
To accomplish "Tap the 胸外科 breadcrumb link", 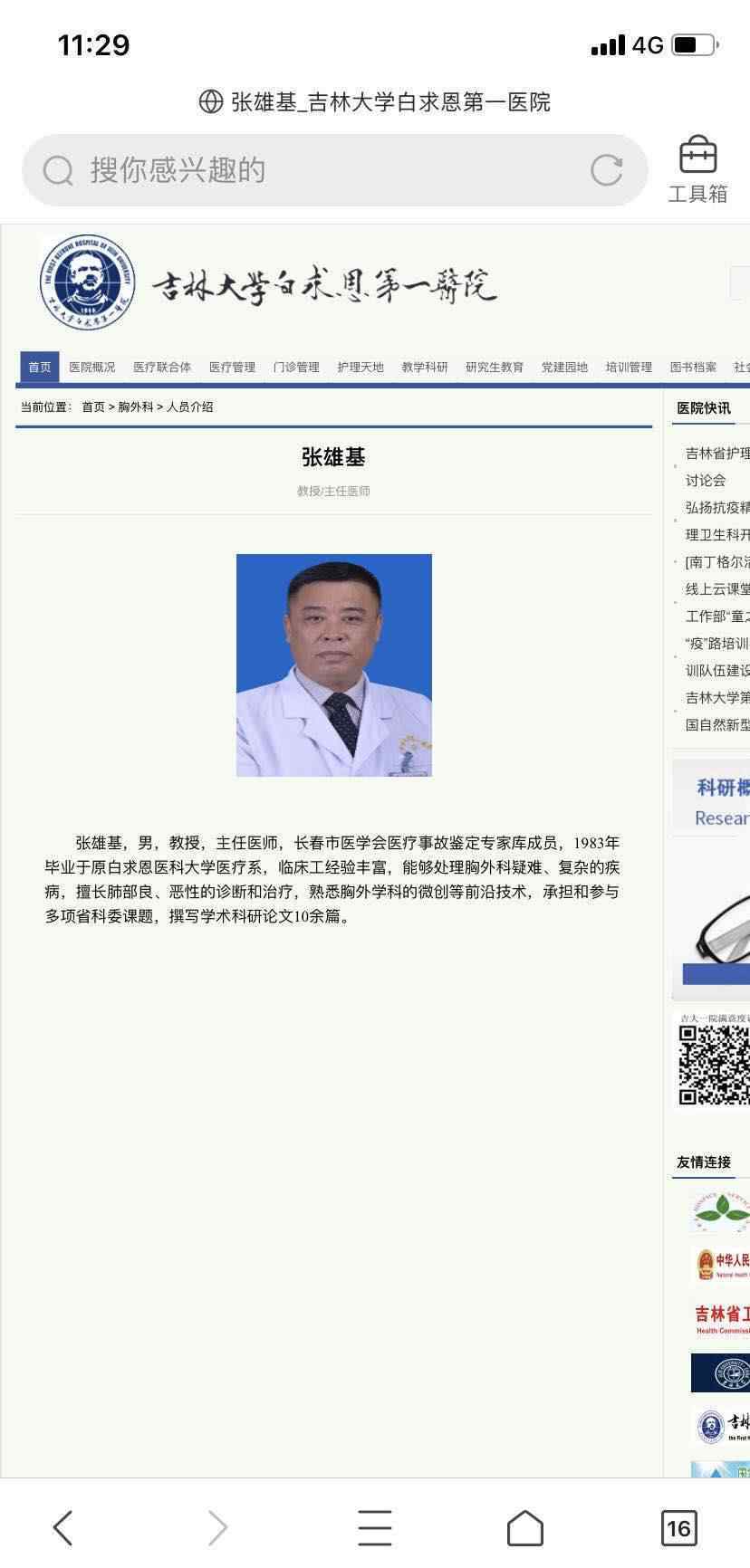I will tap(136, 407).
